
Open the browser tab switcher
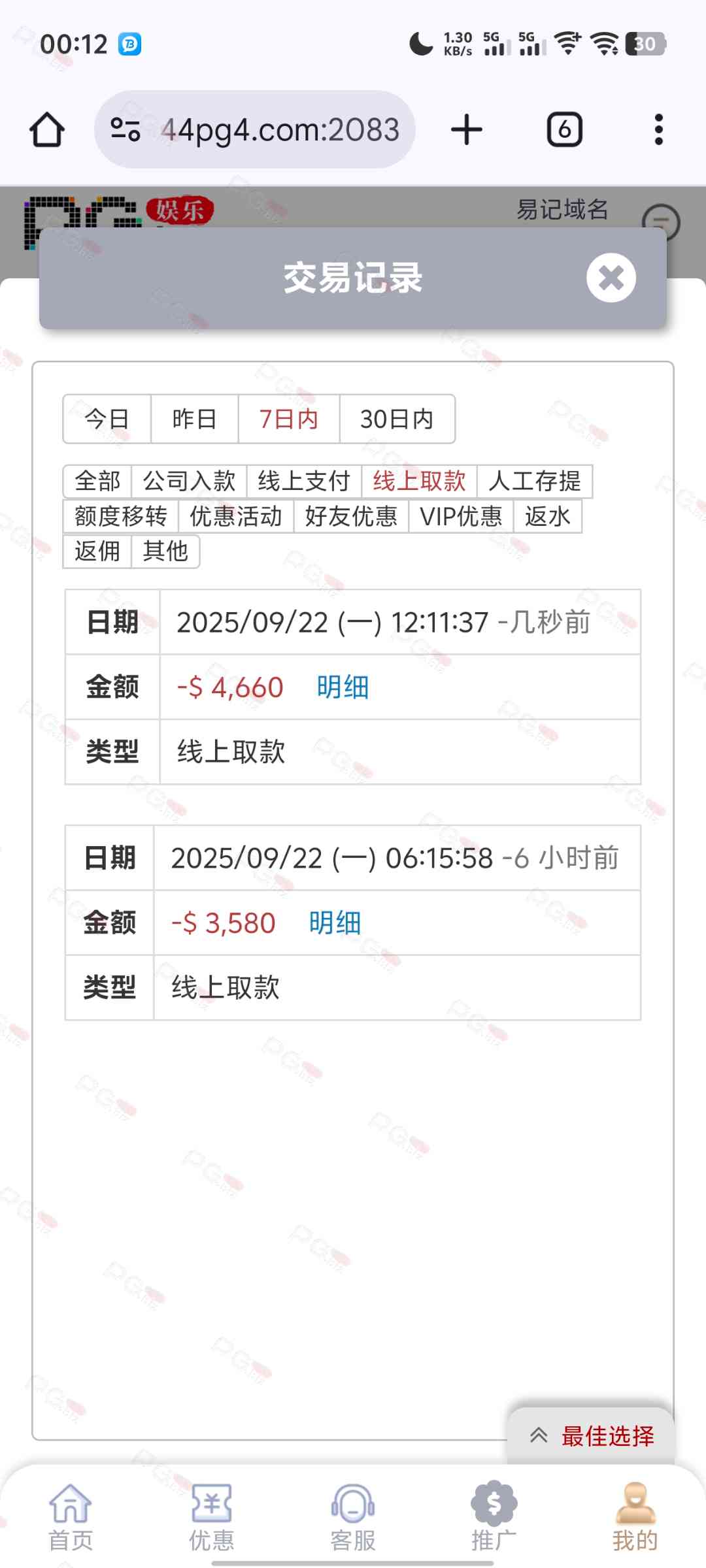point(564,129)
